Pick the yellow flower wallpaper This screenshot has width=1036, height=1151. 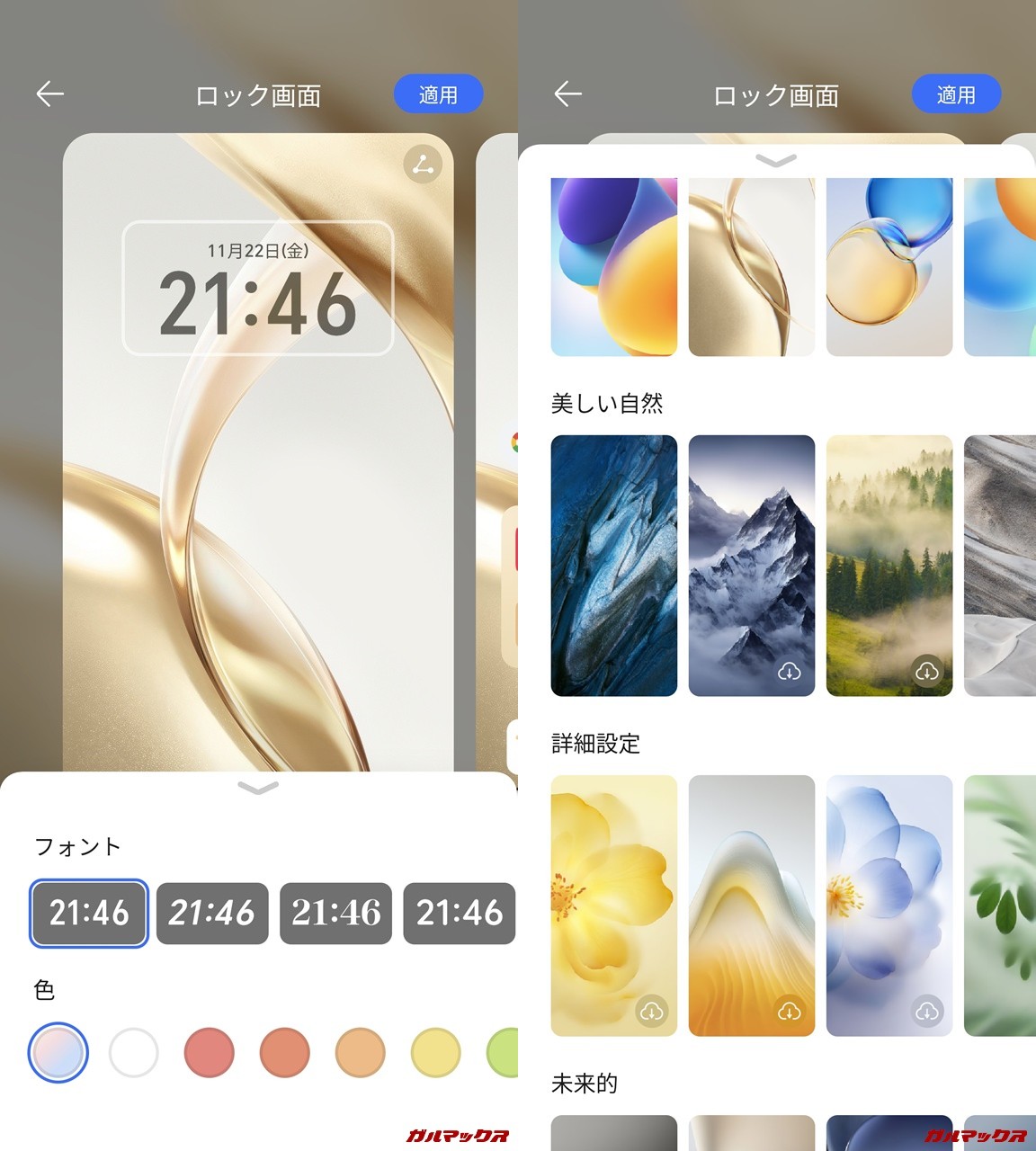click(x=613, y=905)
